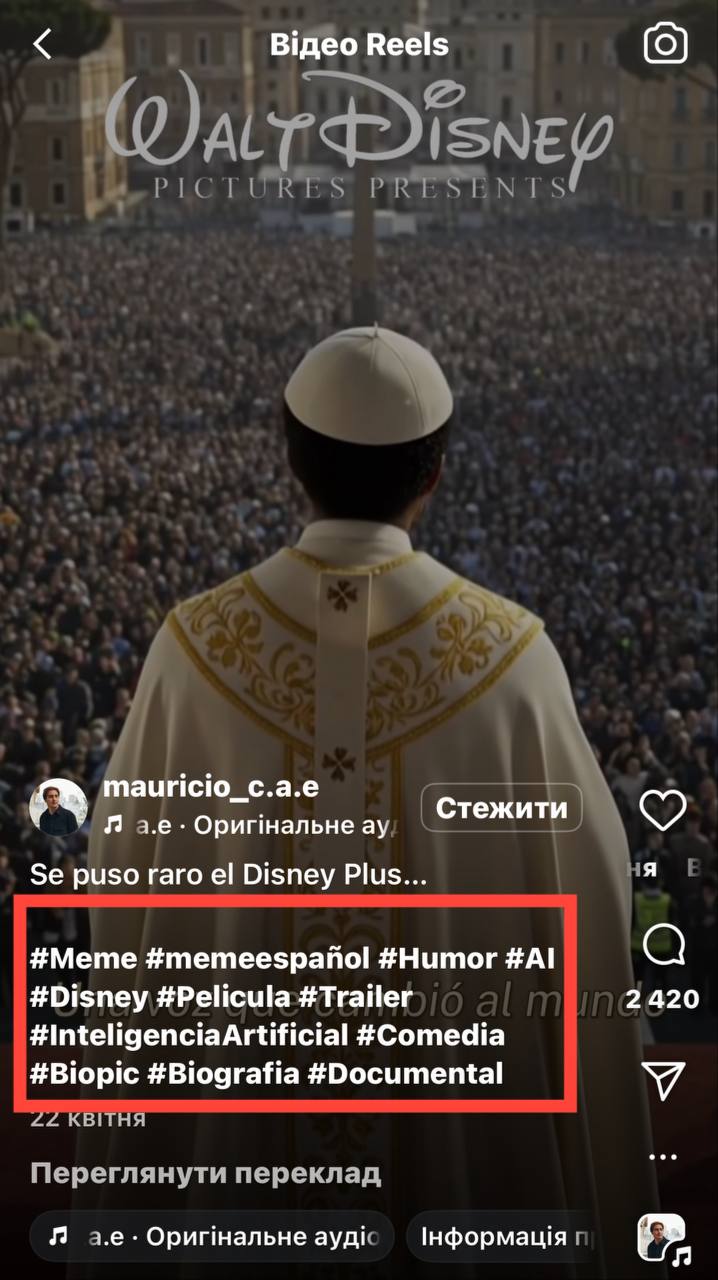
Task: Open the #InteligenciaArtificial hashtag
Action: tap(189, 1034)
